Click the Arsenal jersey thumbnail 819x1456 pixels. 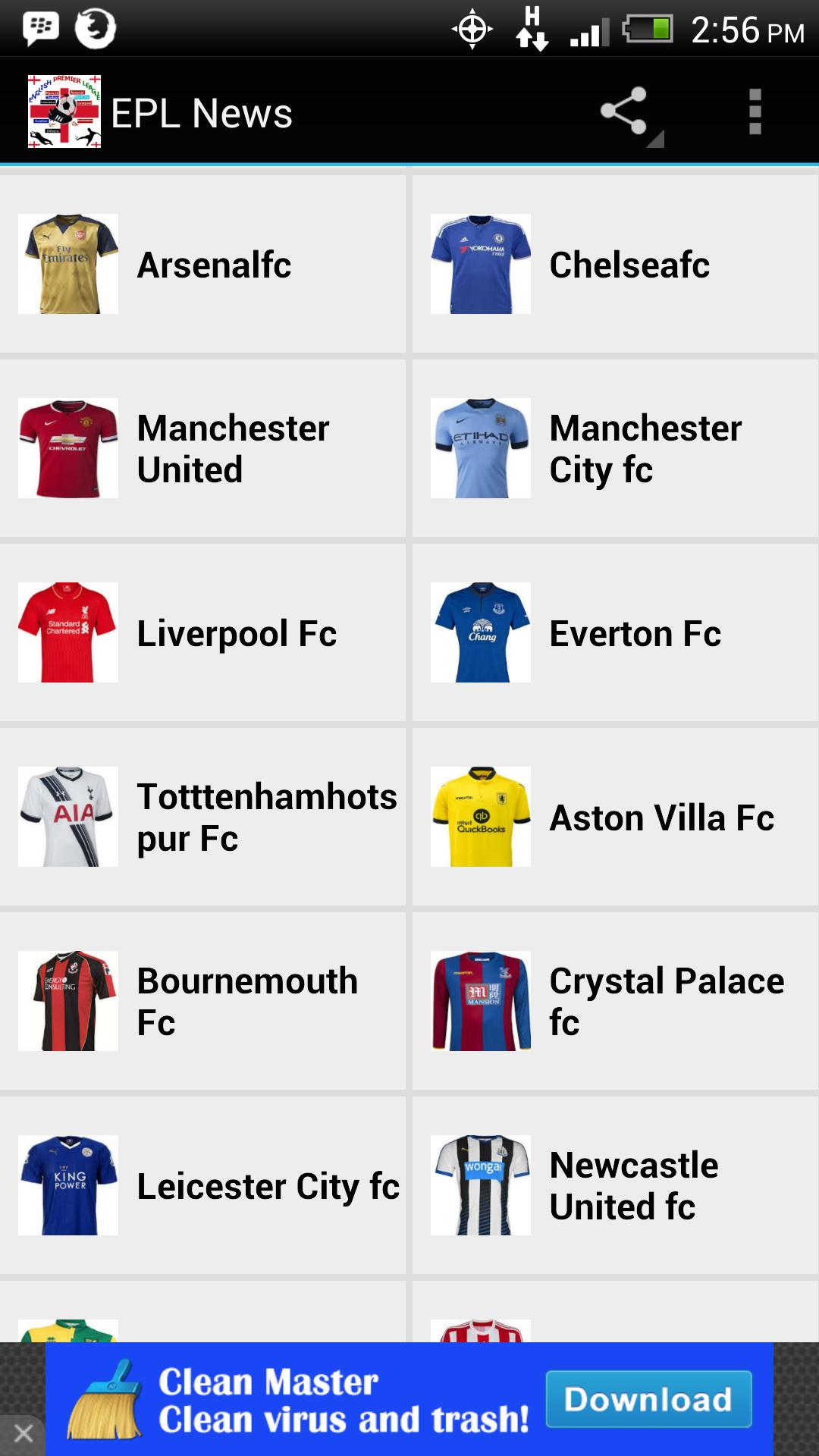(x=68, y=262)
